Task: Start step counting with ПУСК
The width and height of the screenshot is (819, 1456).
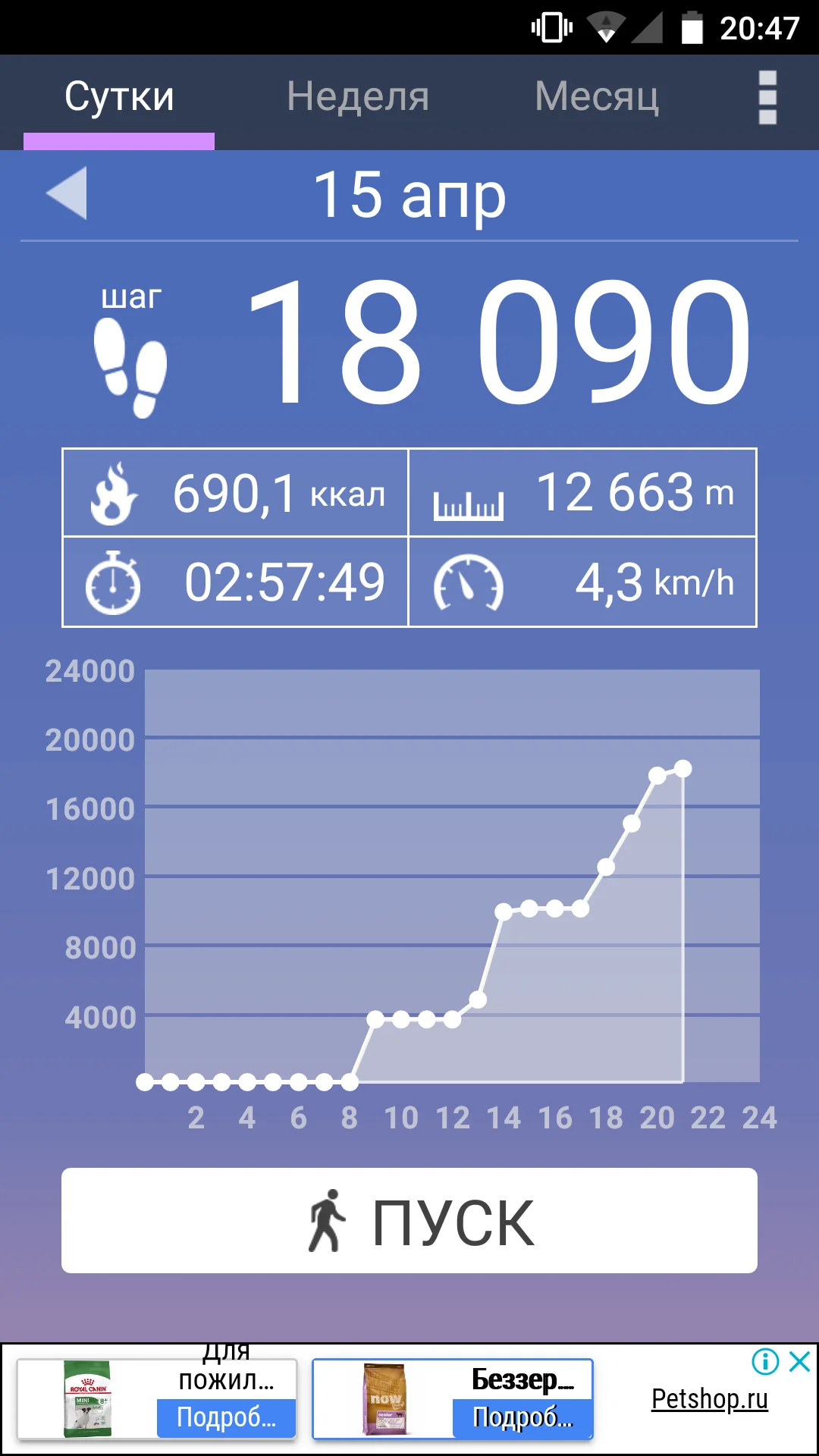Action: (409, 1221)
